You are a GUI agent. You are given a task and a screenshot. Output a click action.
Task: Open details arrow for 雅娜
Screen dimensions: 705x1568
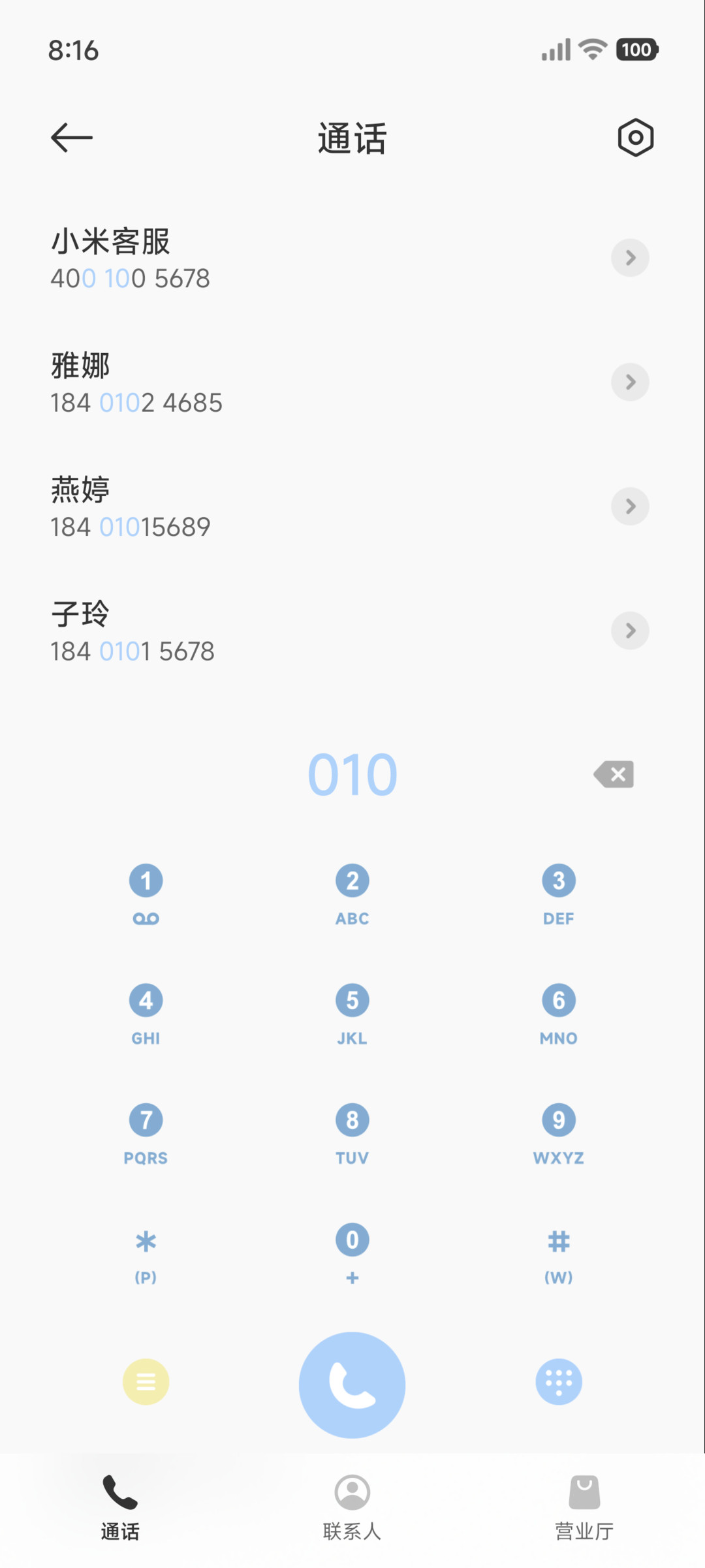coord(630,382)
